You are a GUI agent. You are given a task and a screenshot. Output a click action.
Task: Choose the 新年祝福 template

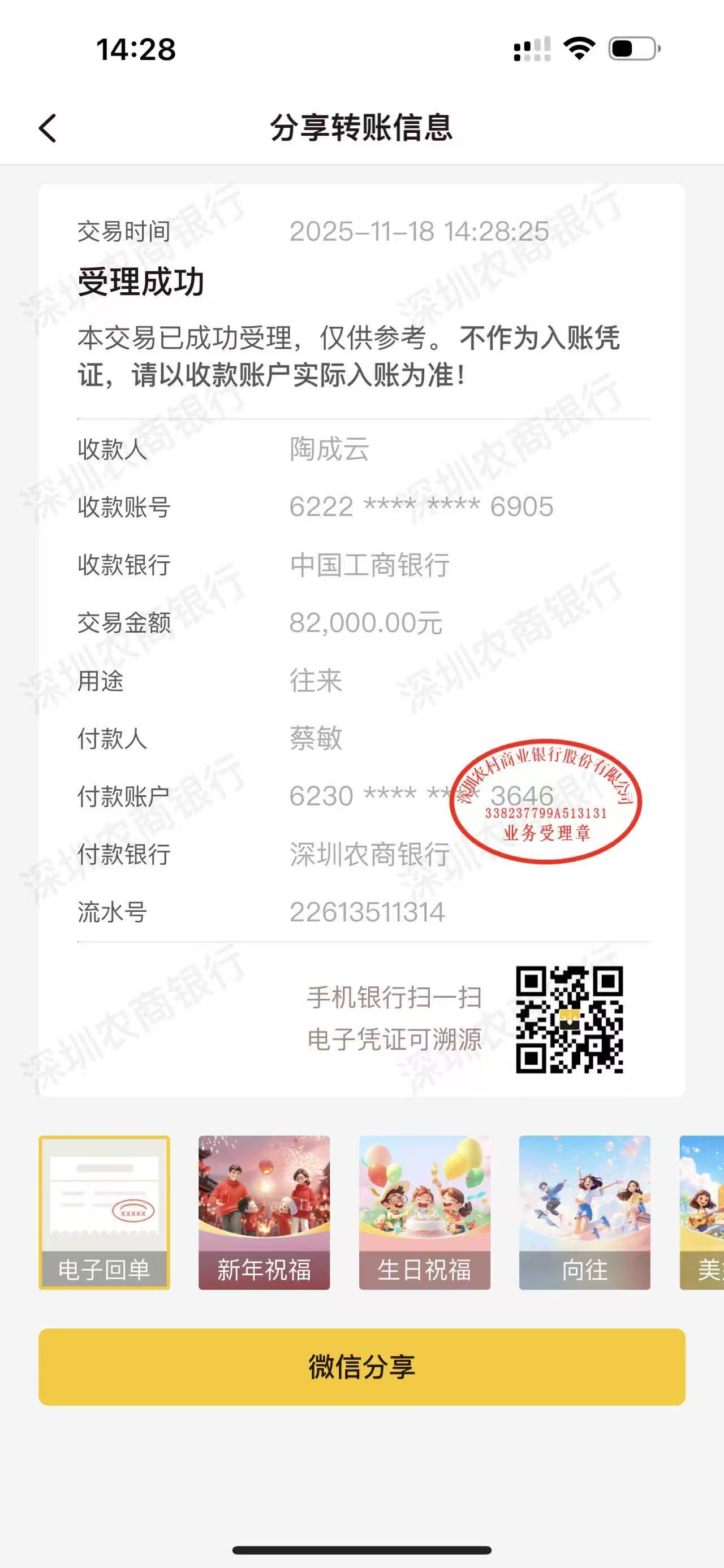coord(264,1212)
